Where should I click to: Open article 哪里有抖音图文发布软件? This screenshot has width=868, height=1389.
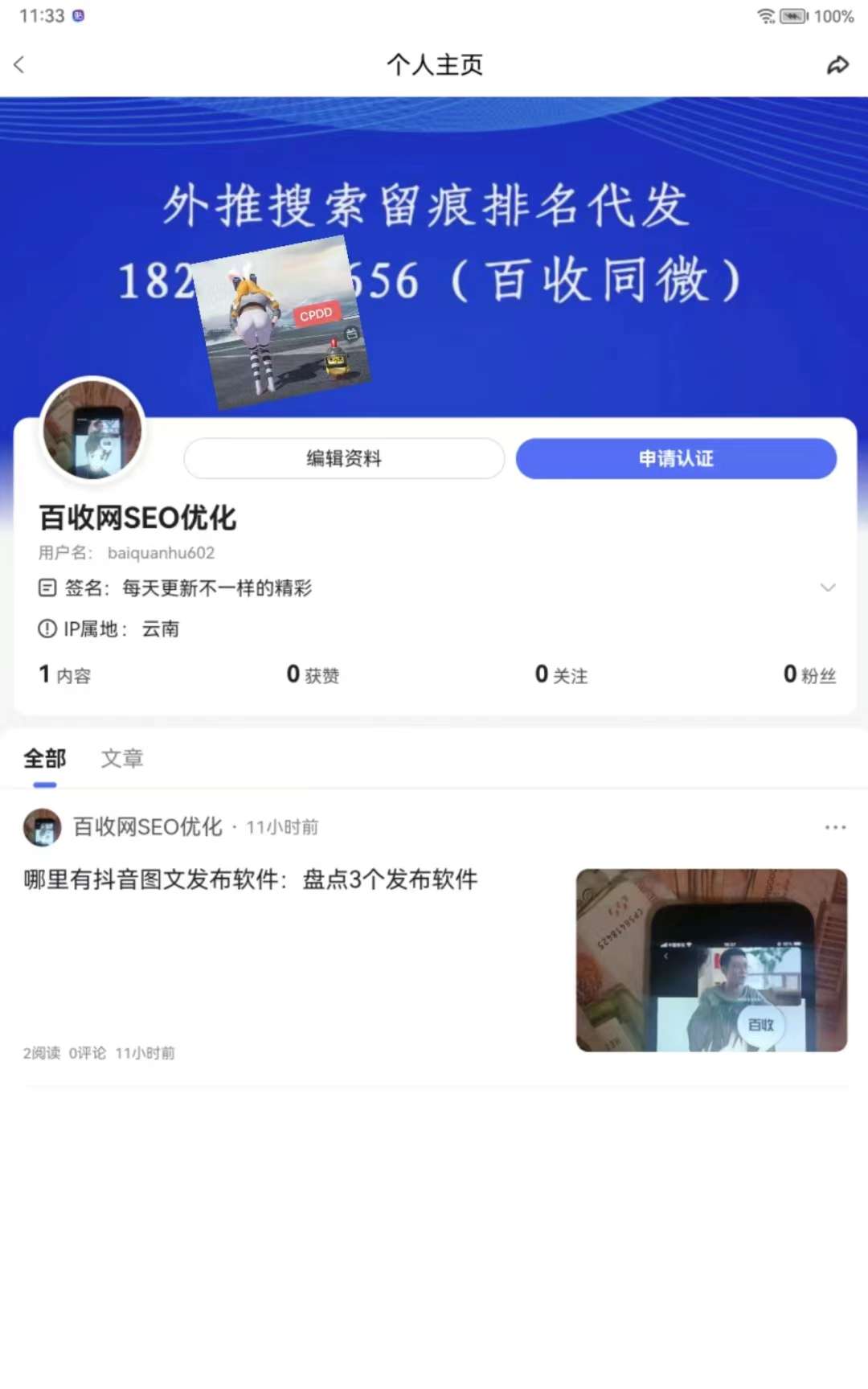click(251, 879)
